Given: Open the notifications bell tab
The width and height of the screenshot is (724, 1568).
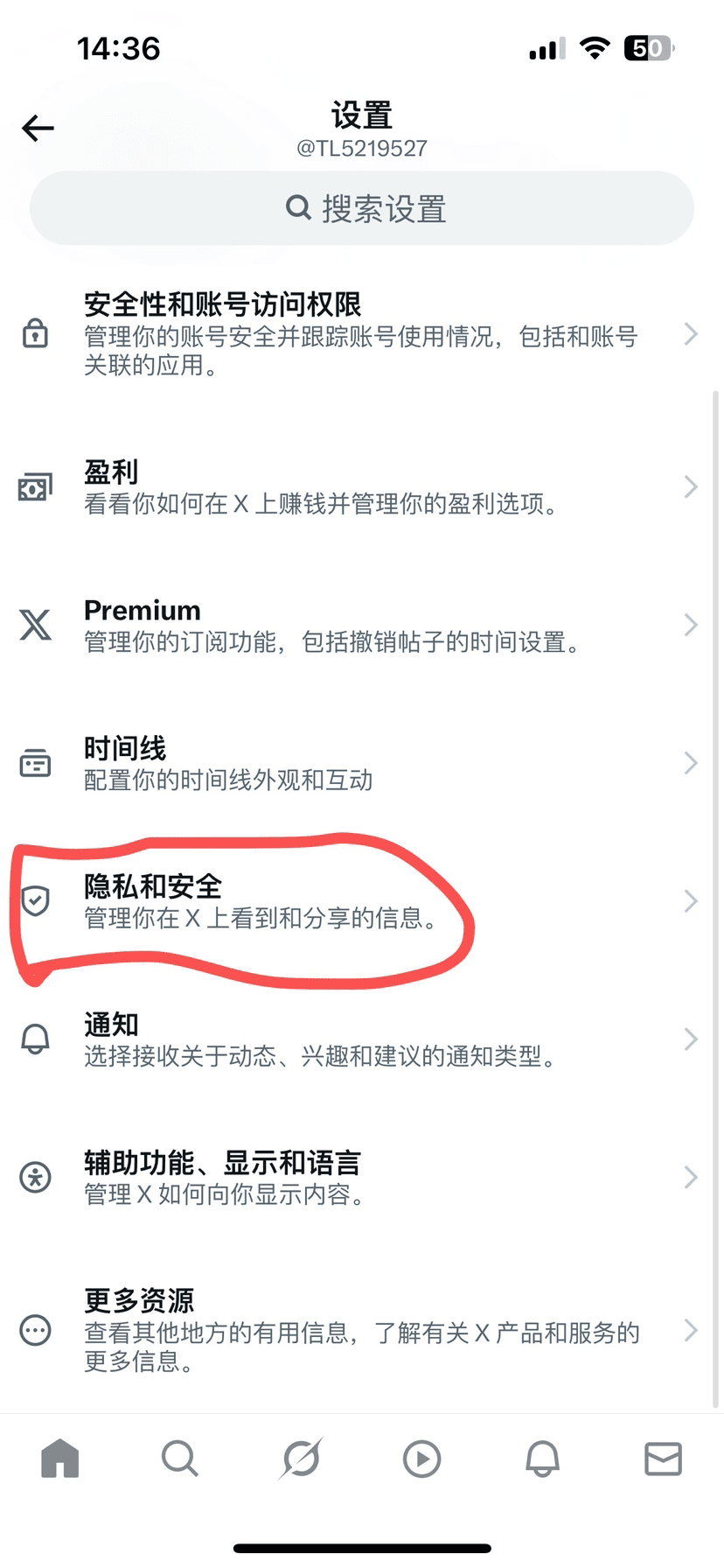Looking at the screenshot, I should click(x=542, y=1459).
